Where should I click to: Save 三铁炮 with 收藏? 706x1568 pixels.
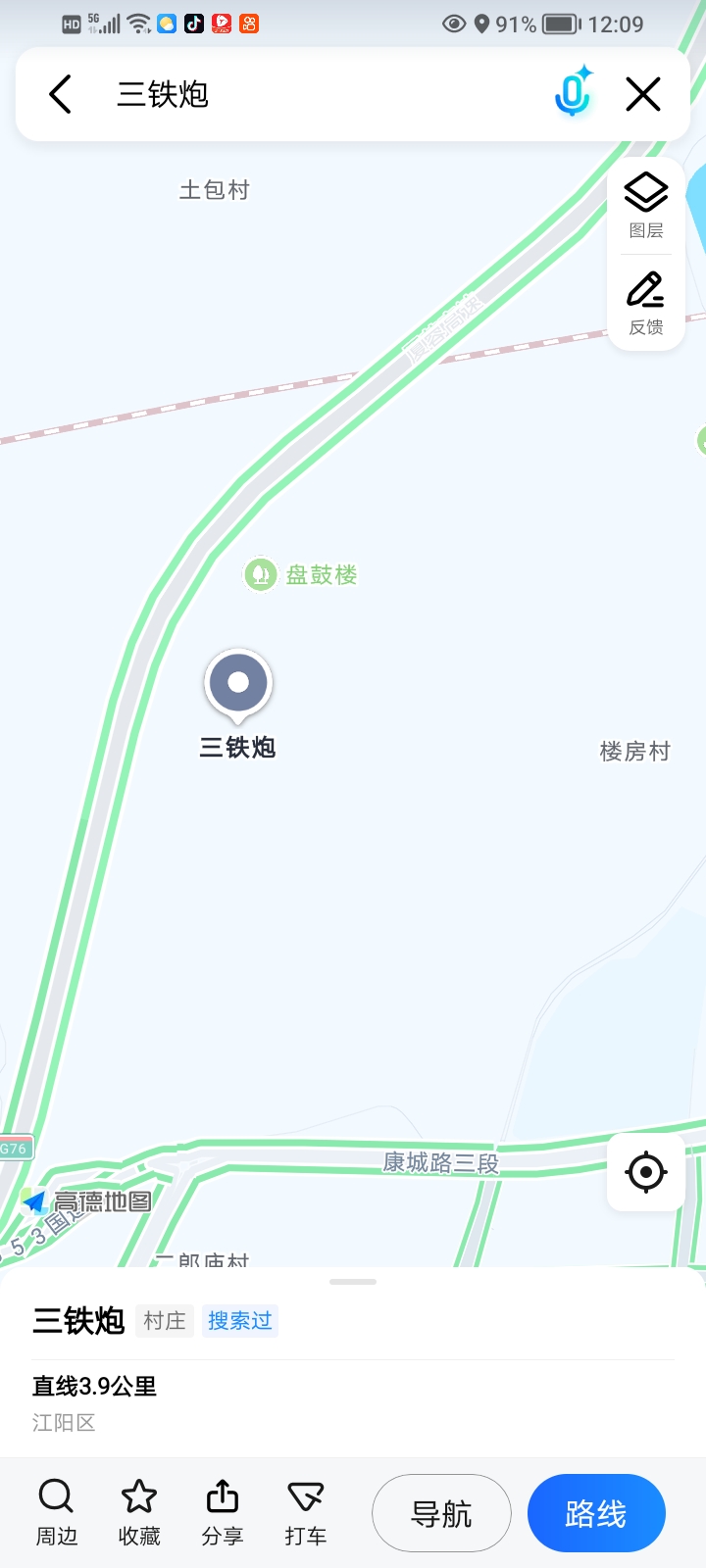point(139,1513)
